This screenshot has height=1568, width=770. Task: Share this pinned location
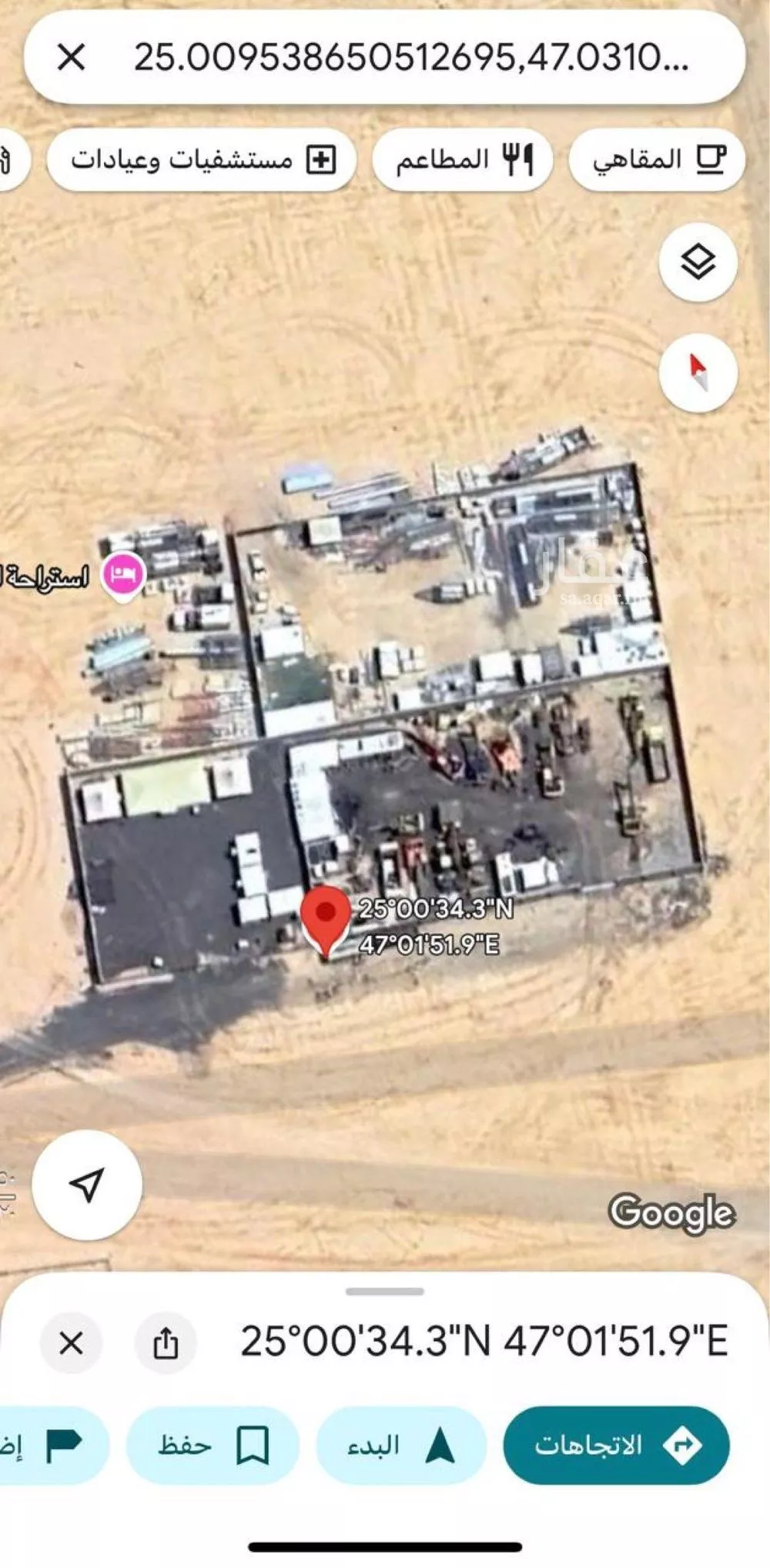pos(166,1343)
